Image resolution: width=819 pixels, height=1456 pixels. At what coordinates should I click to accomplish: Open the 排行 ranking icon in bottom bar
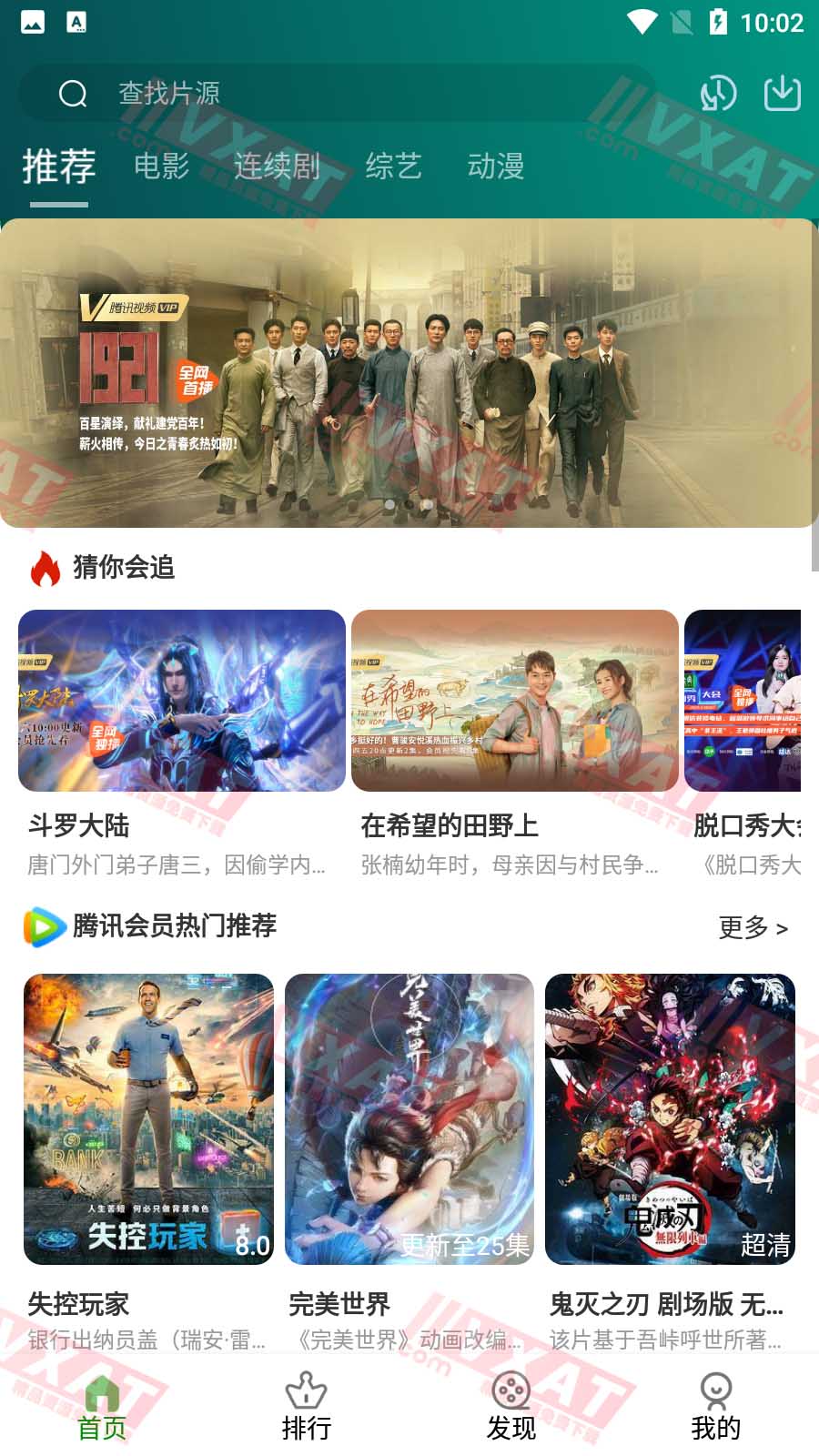point(308,1390)
